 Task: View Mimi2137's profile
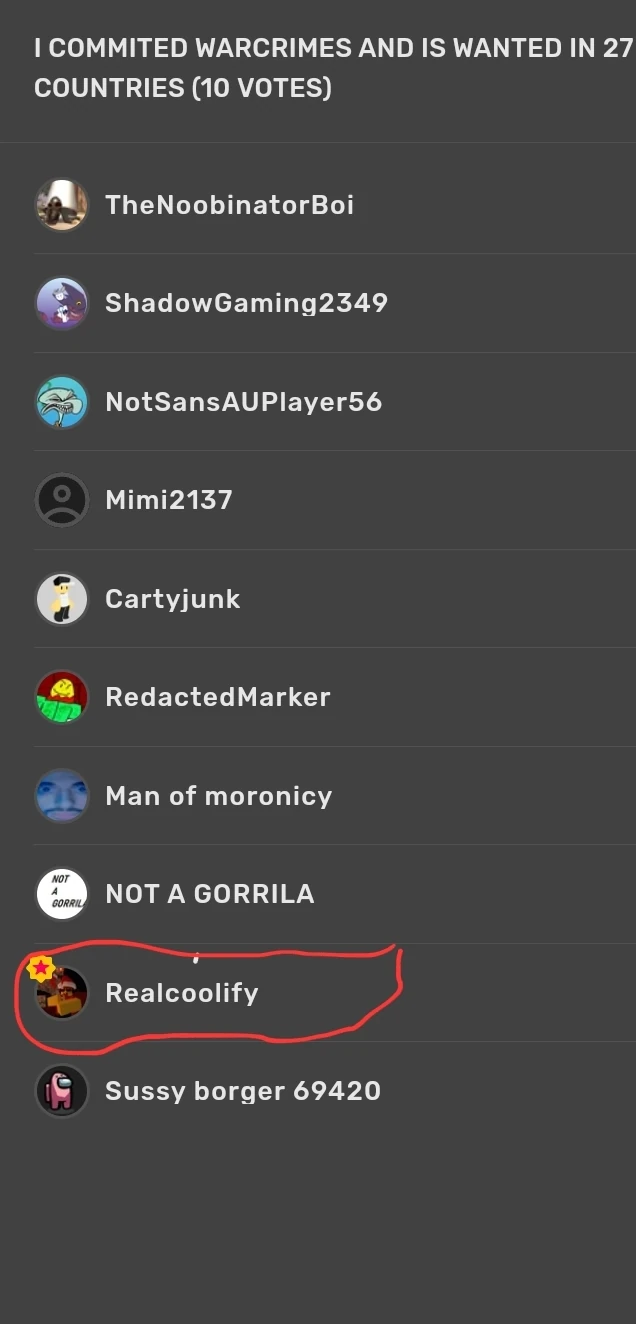click(x=335, y=500)
